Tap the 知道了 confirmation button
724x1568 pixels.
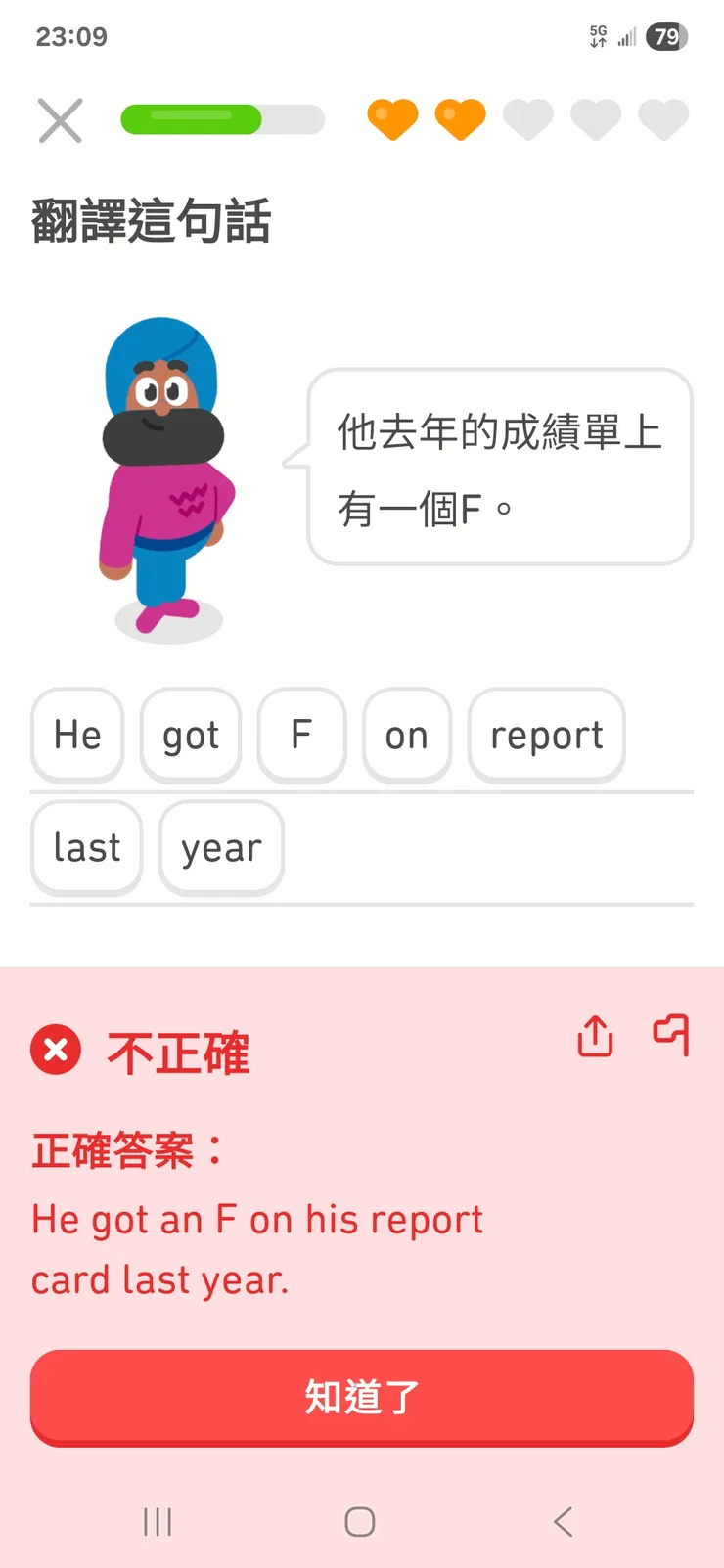[x=362, y=1397]
